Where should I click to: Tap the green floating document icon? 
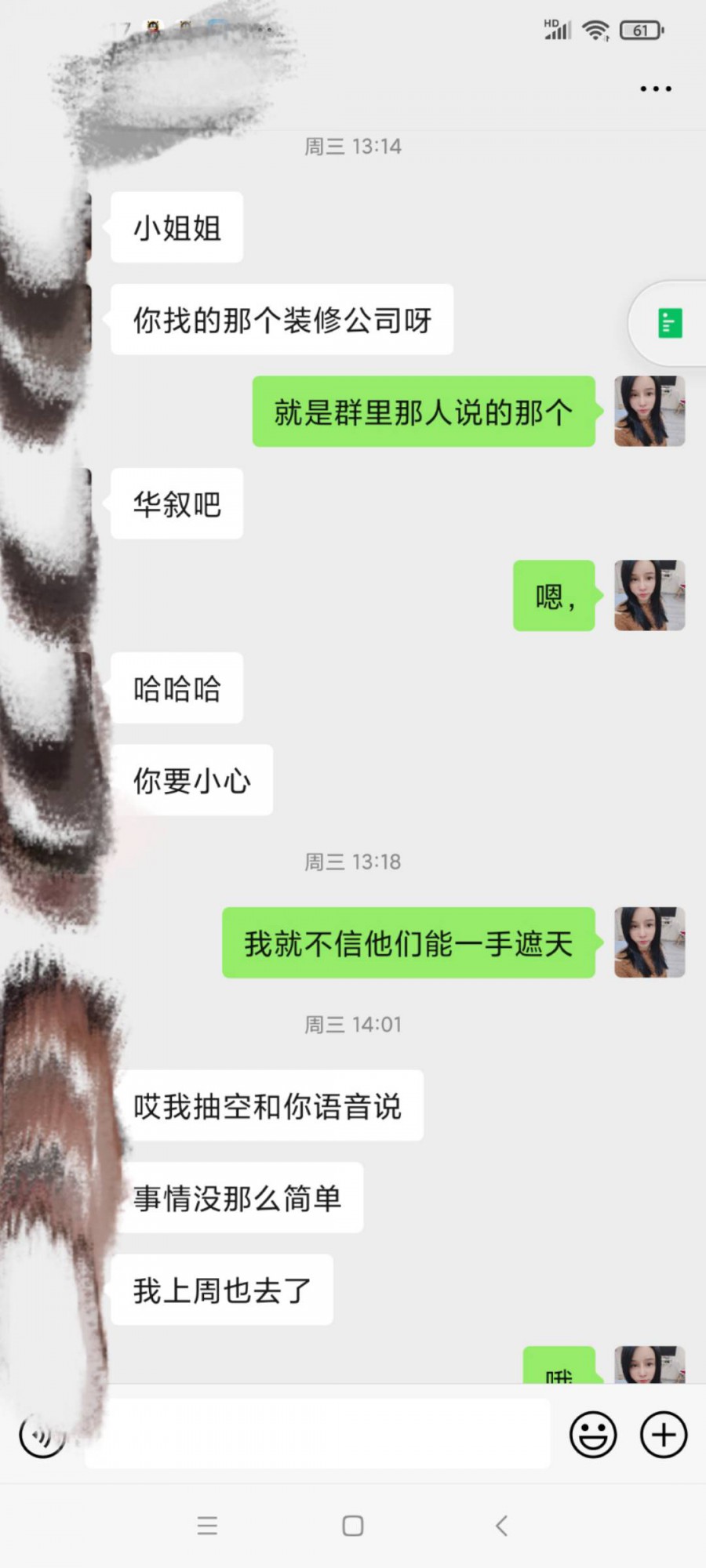(669, 323)
